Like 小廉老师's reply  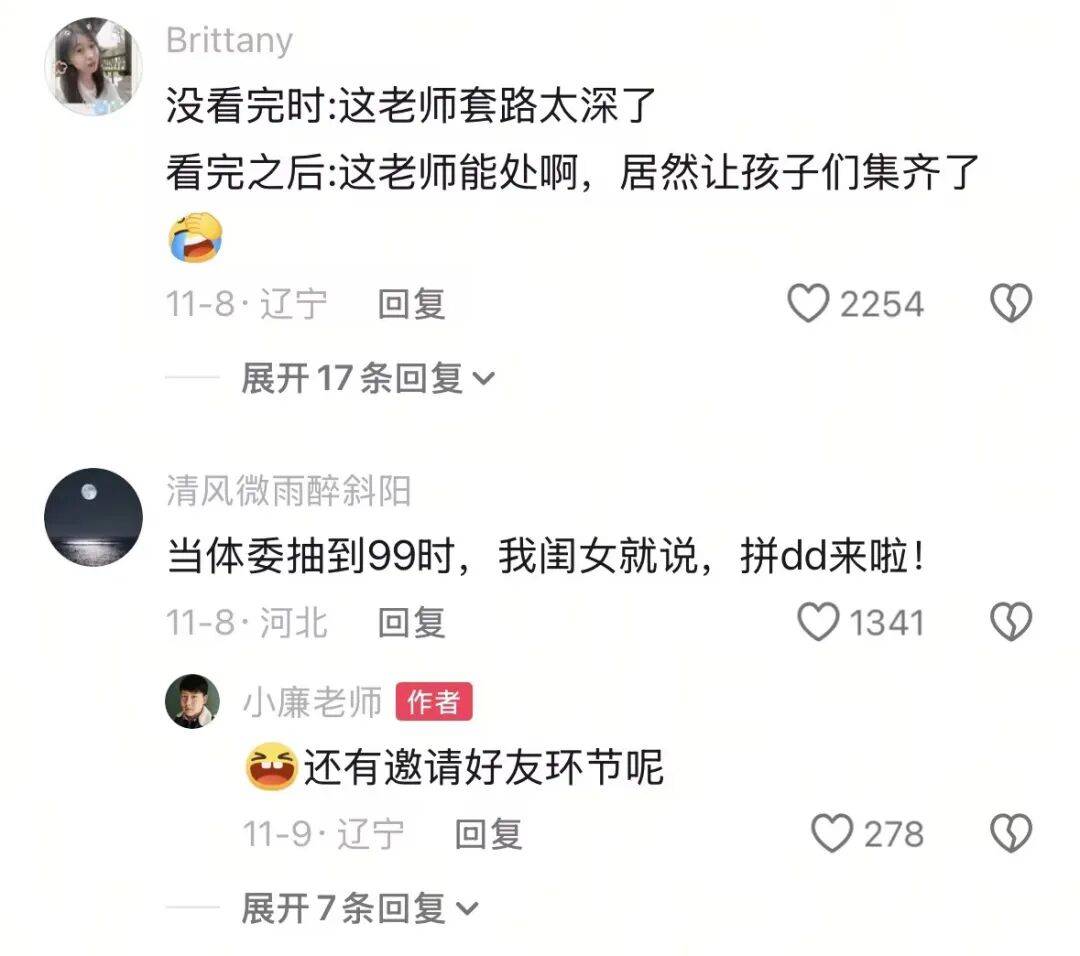832,833
